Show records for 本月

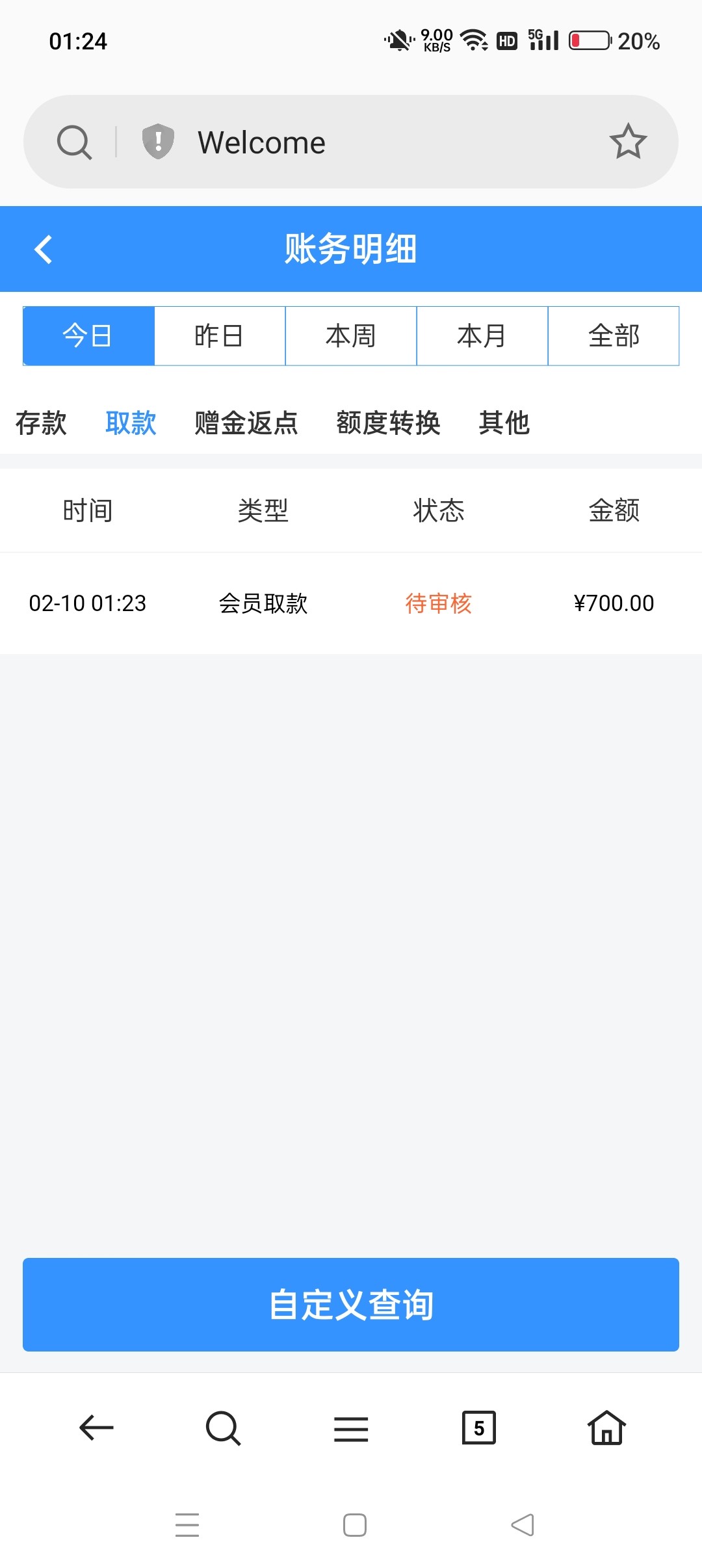point(482,336)
